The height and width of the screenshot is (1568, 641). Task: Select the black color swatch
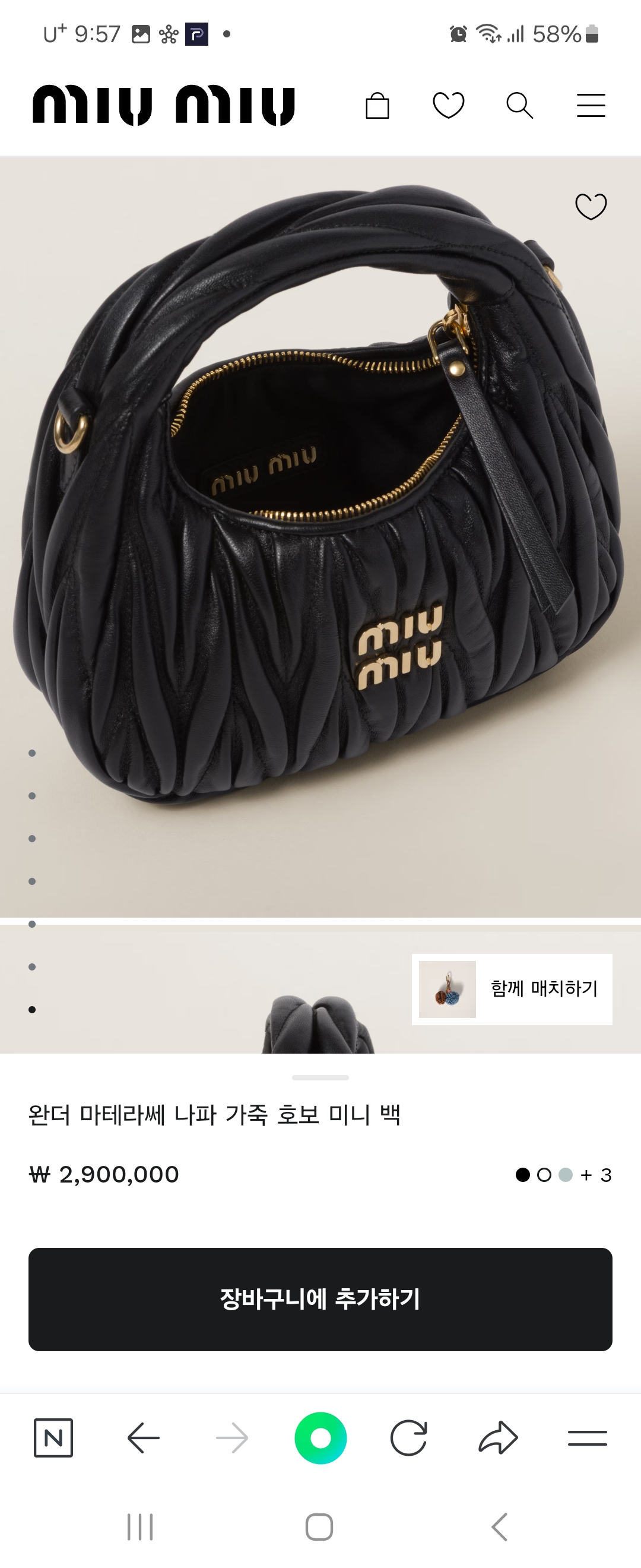click(x=522, y=1175)
